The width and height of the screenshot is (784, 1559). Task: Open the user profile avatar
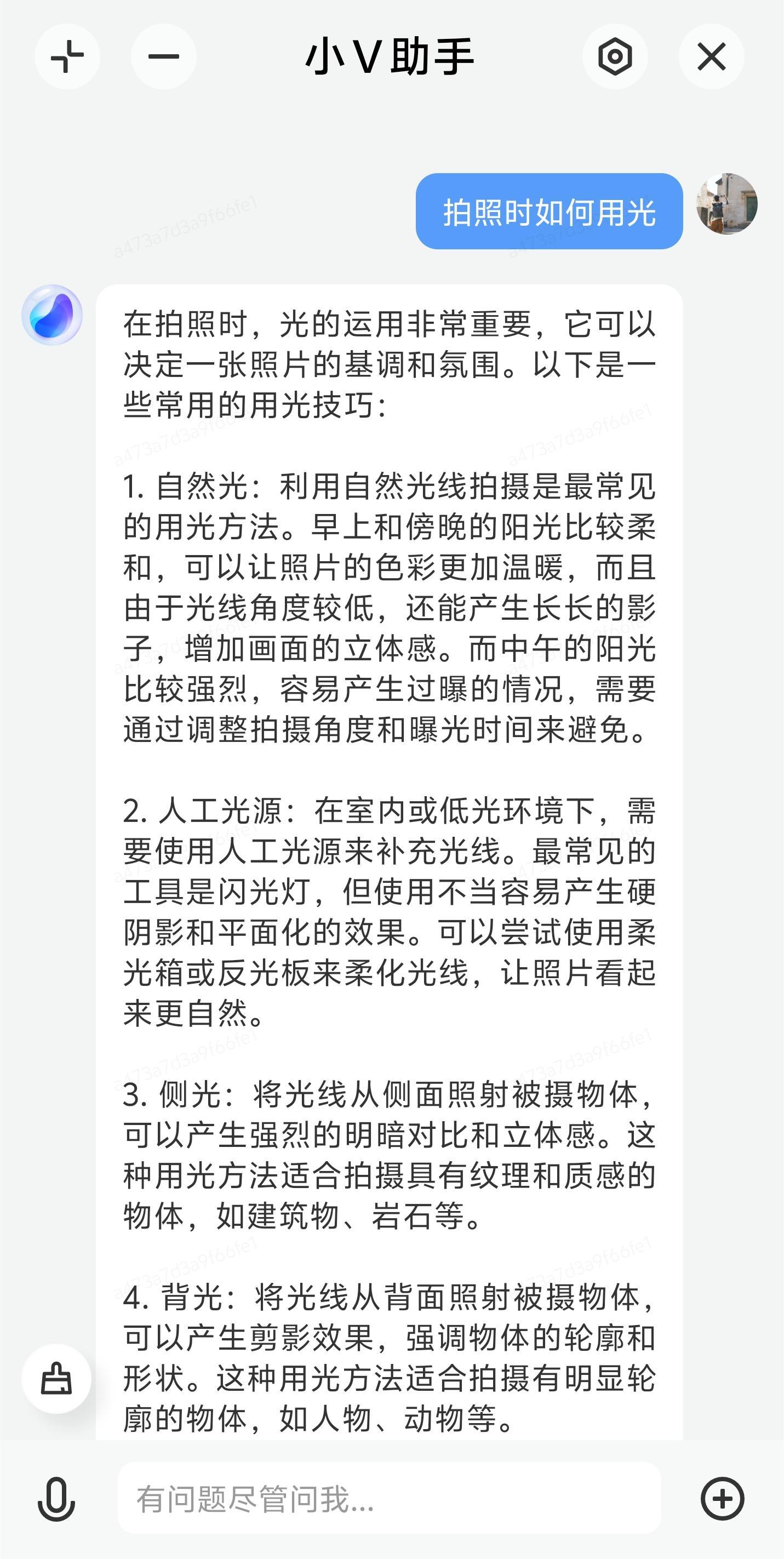point(726,203)
